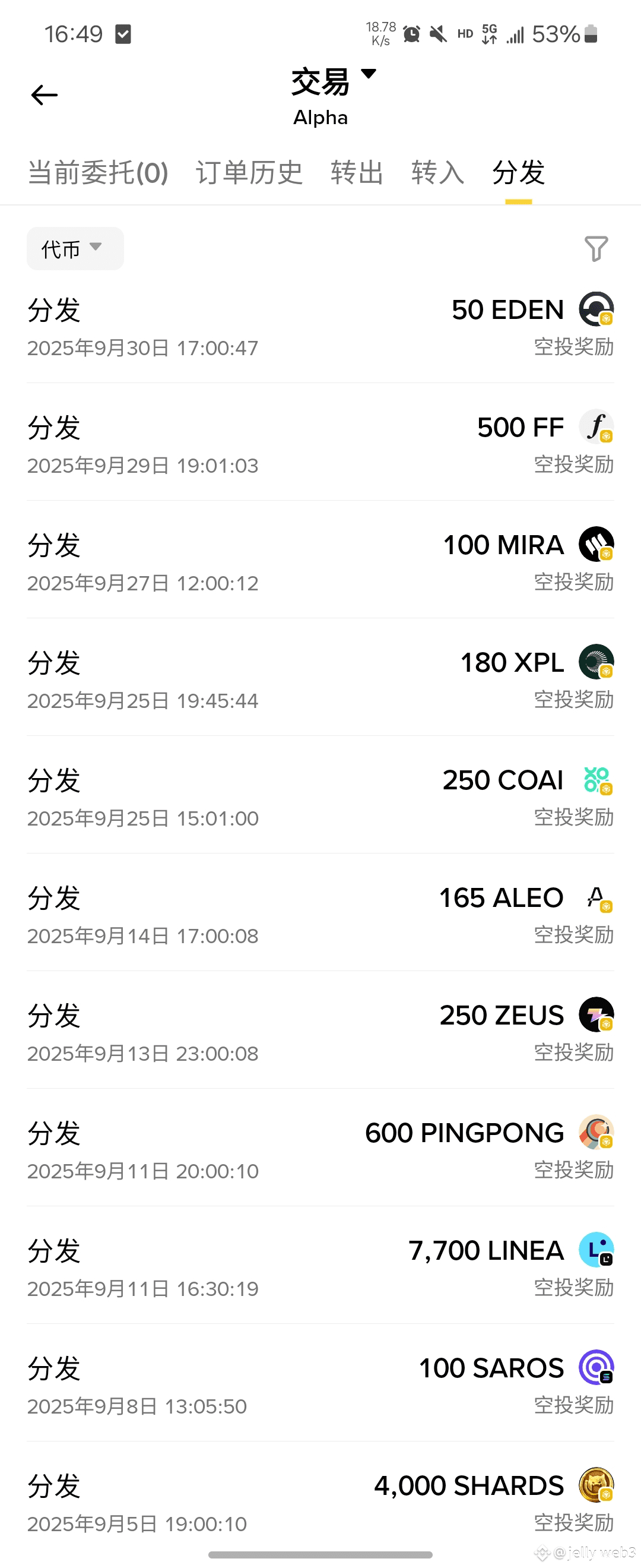Screen dimensions: 641x1568
Task: Open the filter funnel icon
Action: (x=596, y=248)
